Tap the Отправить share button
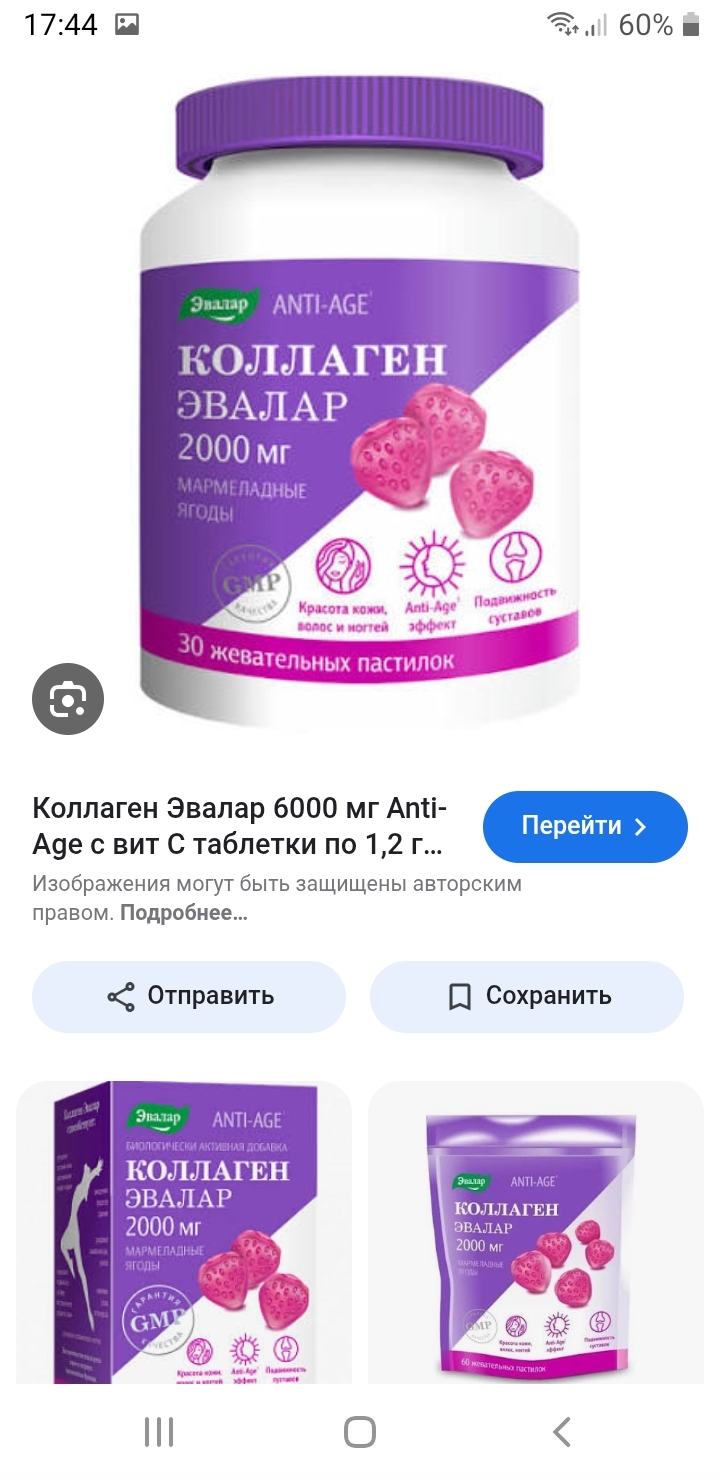Screen dimensions: 720x1480 coord(190,996)
